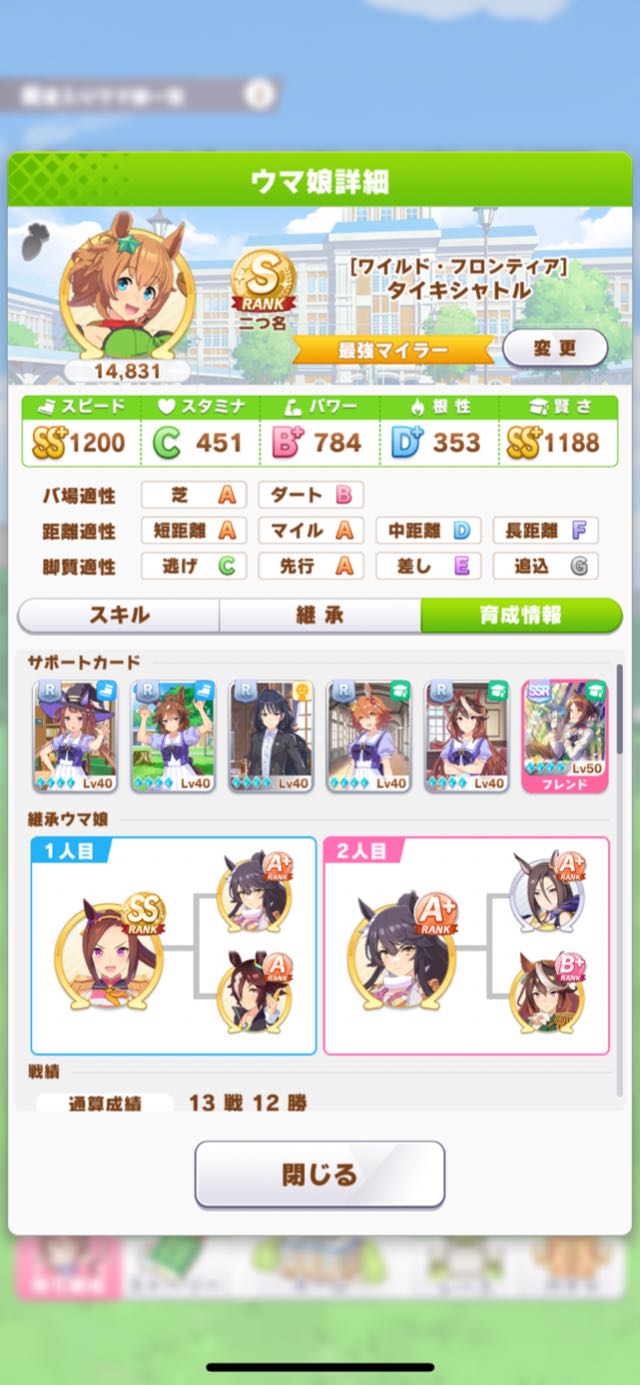Image resolution: width=640 pixels, height=1385 pixels.
Task: Open the witch-hat R support card
Action: coord(76,737)
